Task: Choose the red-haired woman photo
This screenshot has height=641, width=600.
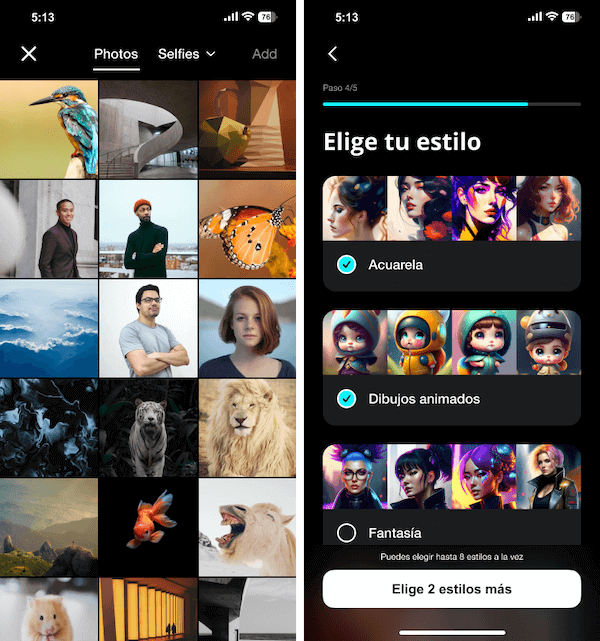Action: pyautogui.click(x=247, y=327)
